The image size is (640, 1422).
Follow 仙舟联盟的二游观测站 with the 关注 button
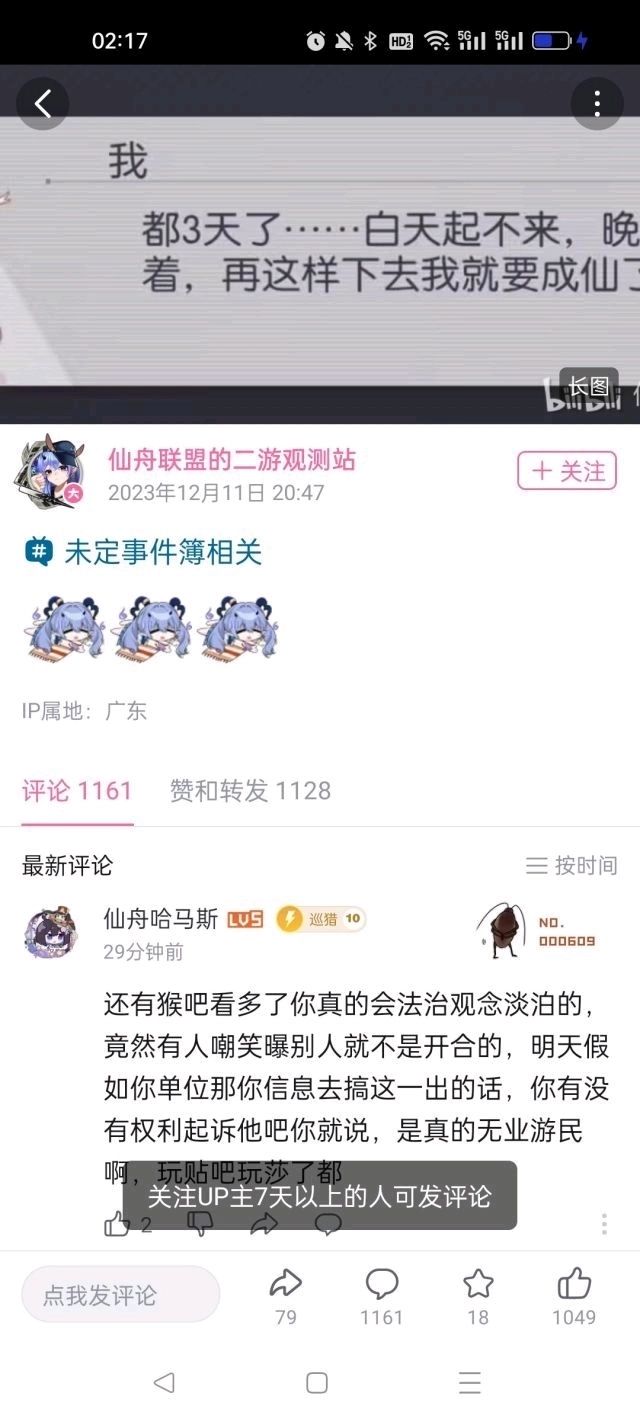pos(567,471)
